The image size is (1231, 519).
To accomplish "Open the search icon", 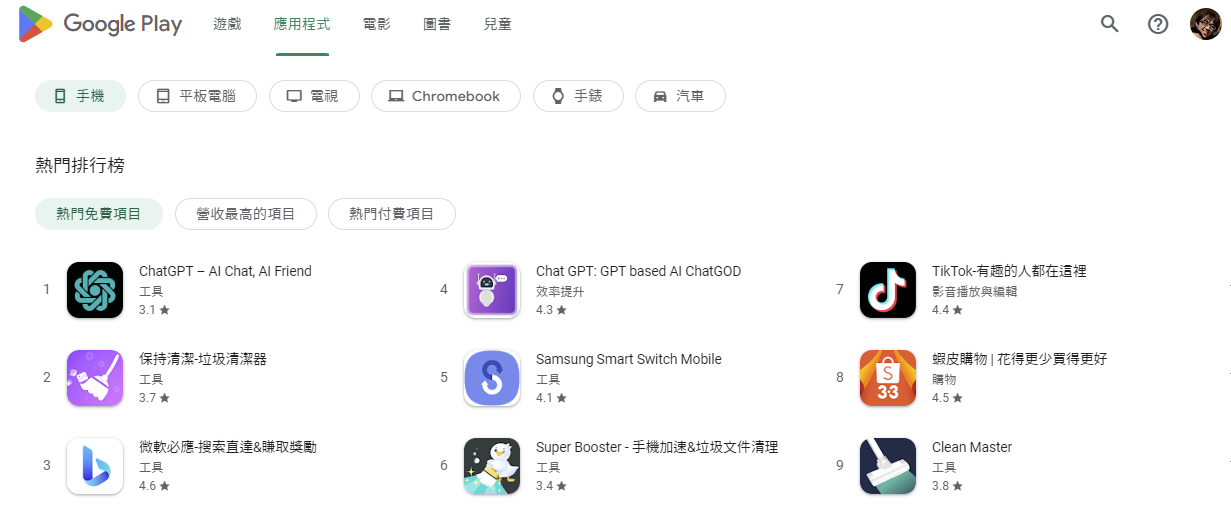I will tap(1109, 24).
